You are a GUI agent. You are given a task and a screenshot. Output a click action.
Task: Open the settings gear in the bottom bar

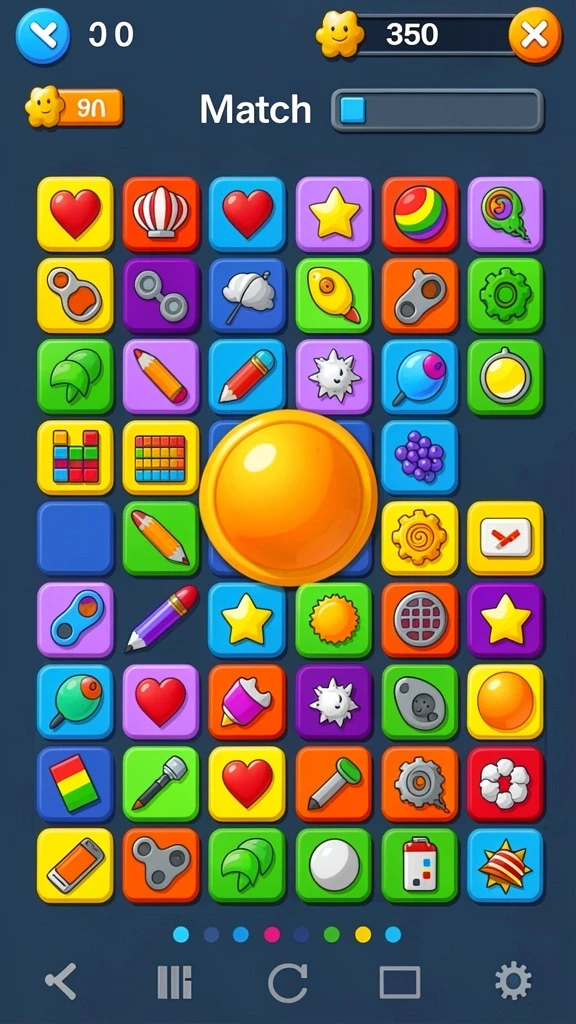point(513,980)
